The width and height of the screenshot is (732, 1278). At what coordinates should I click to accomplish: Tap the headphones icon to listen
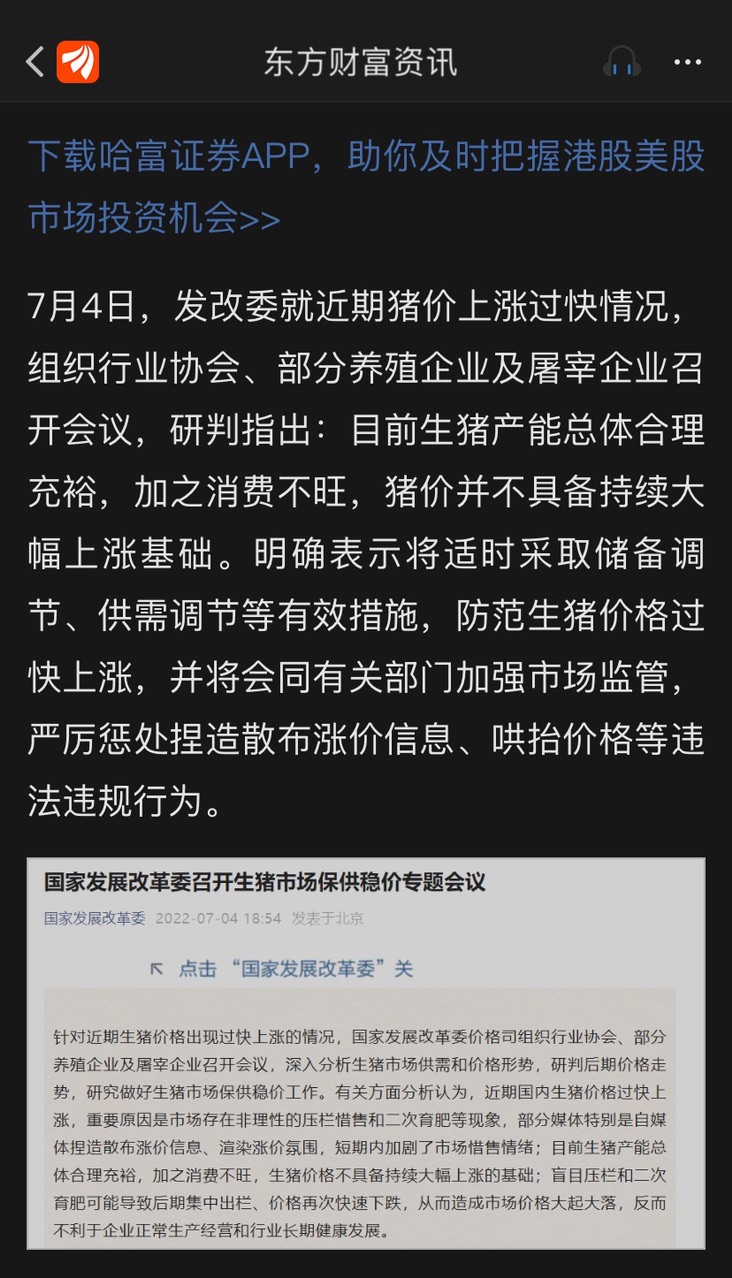(621, 62)
